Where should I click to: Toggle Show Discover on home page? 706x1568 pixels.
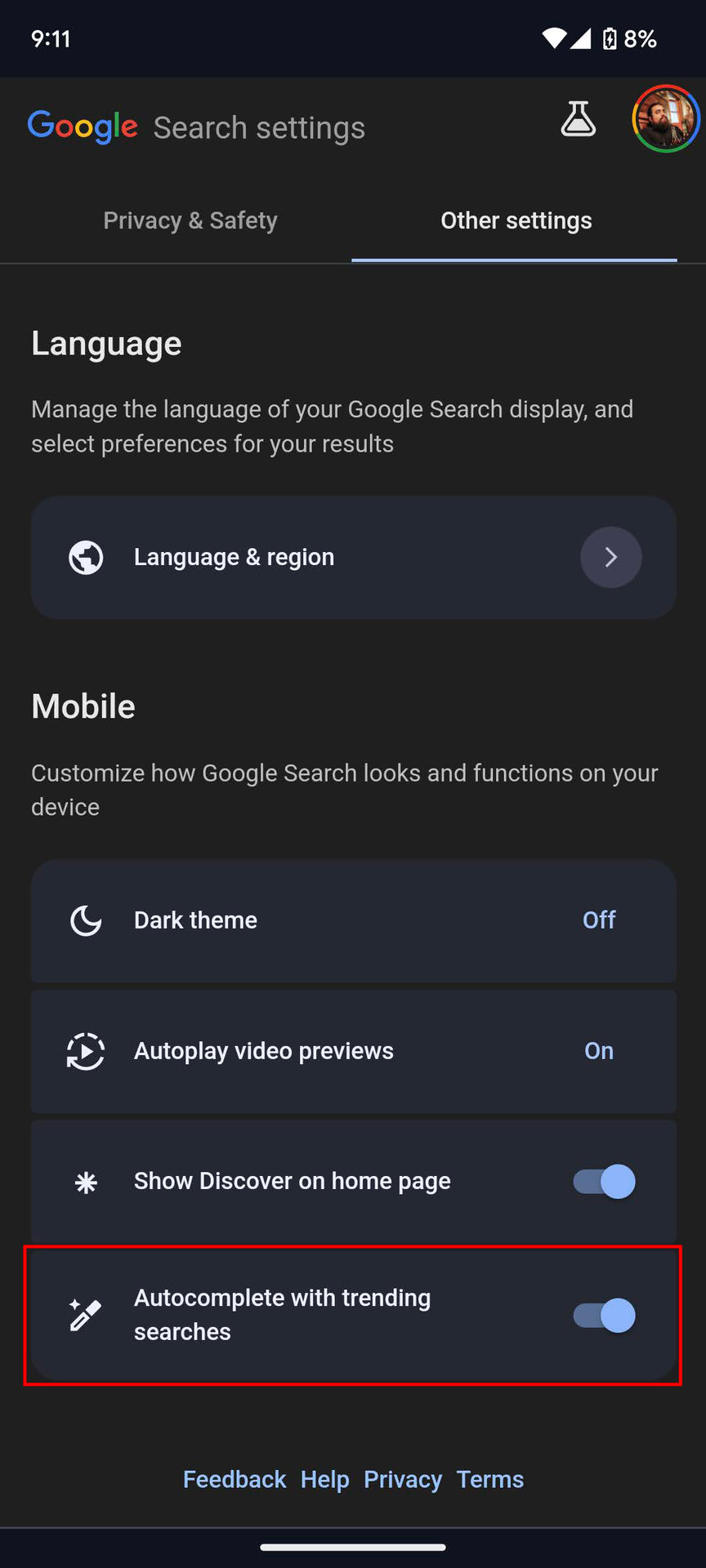(x=604, y=1182)
